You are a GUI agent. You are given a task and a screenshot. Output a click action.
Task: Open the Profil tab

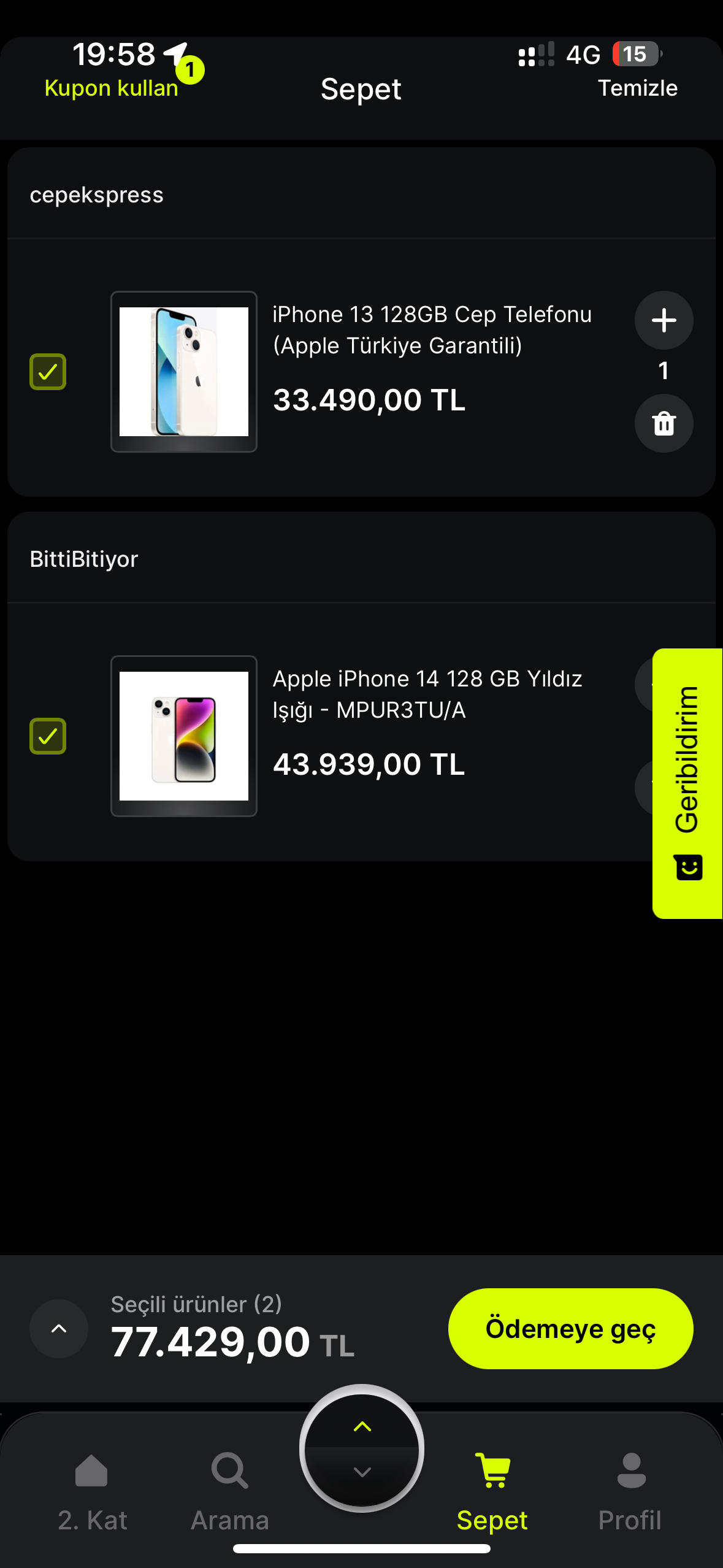click(630, 1493)
